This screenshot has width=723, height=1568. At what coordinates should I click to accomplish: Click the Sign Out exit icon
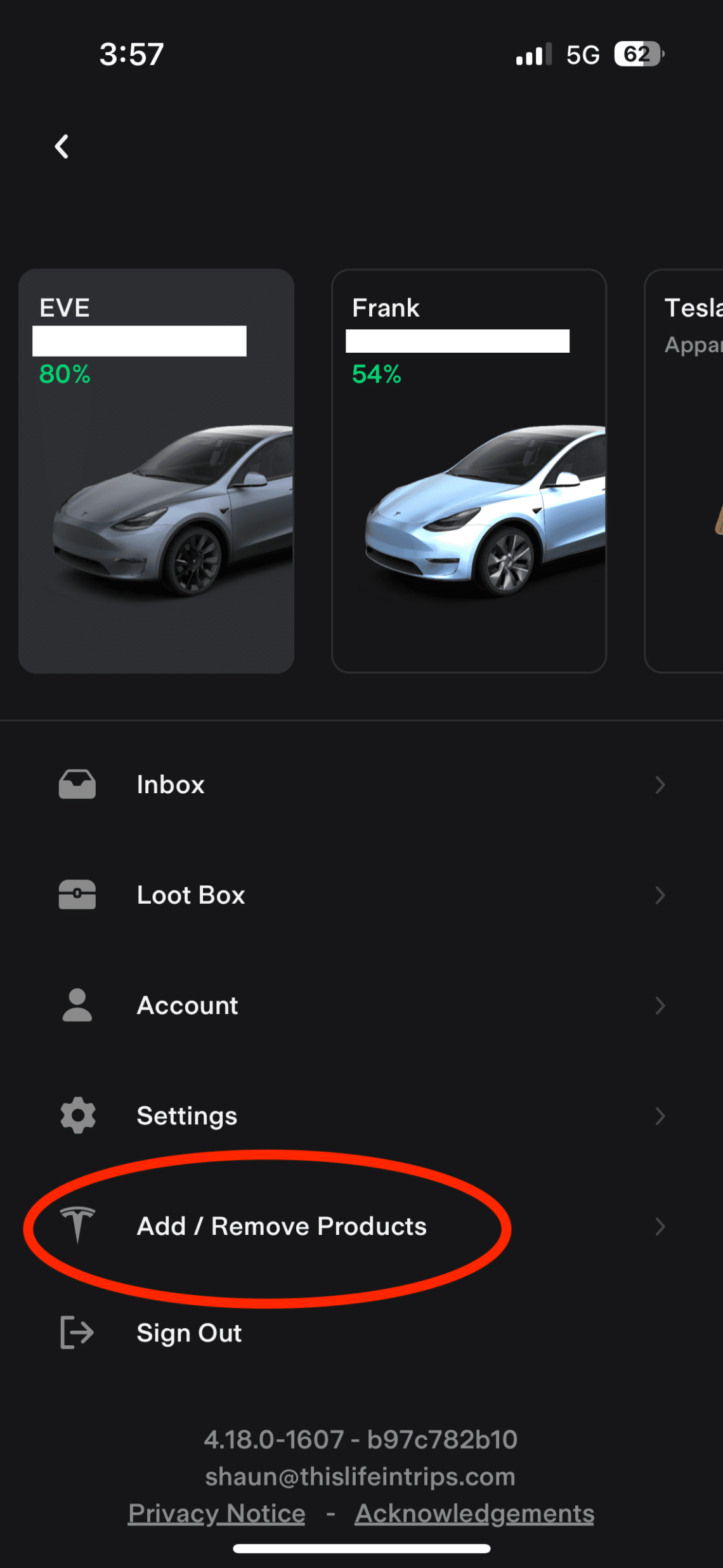pyautogui.click(x=76, y=1333)
